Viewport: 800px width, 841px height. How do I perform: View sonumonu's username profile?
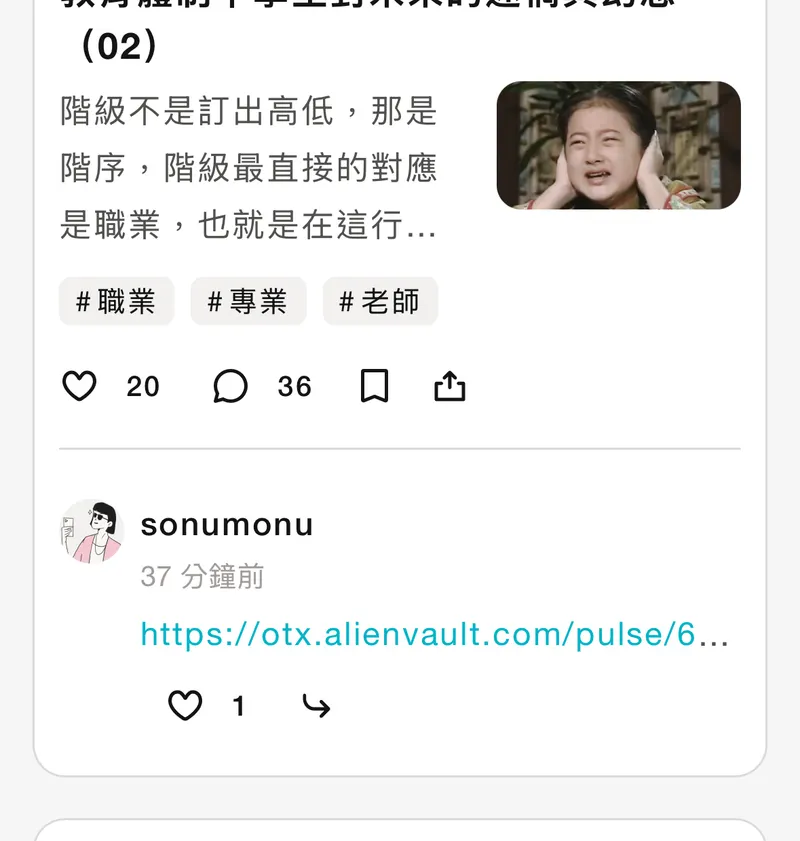pos(227,524)
